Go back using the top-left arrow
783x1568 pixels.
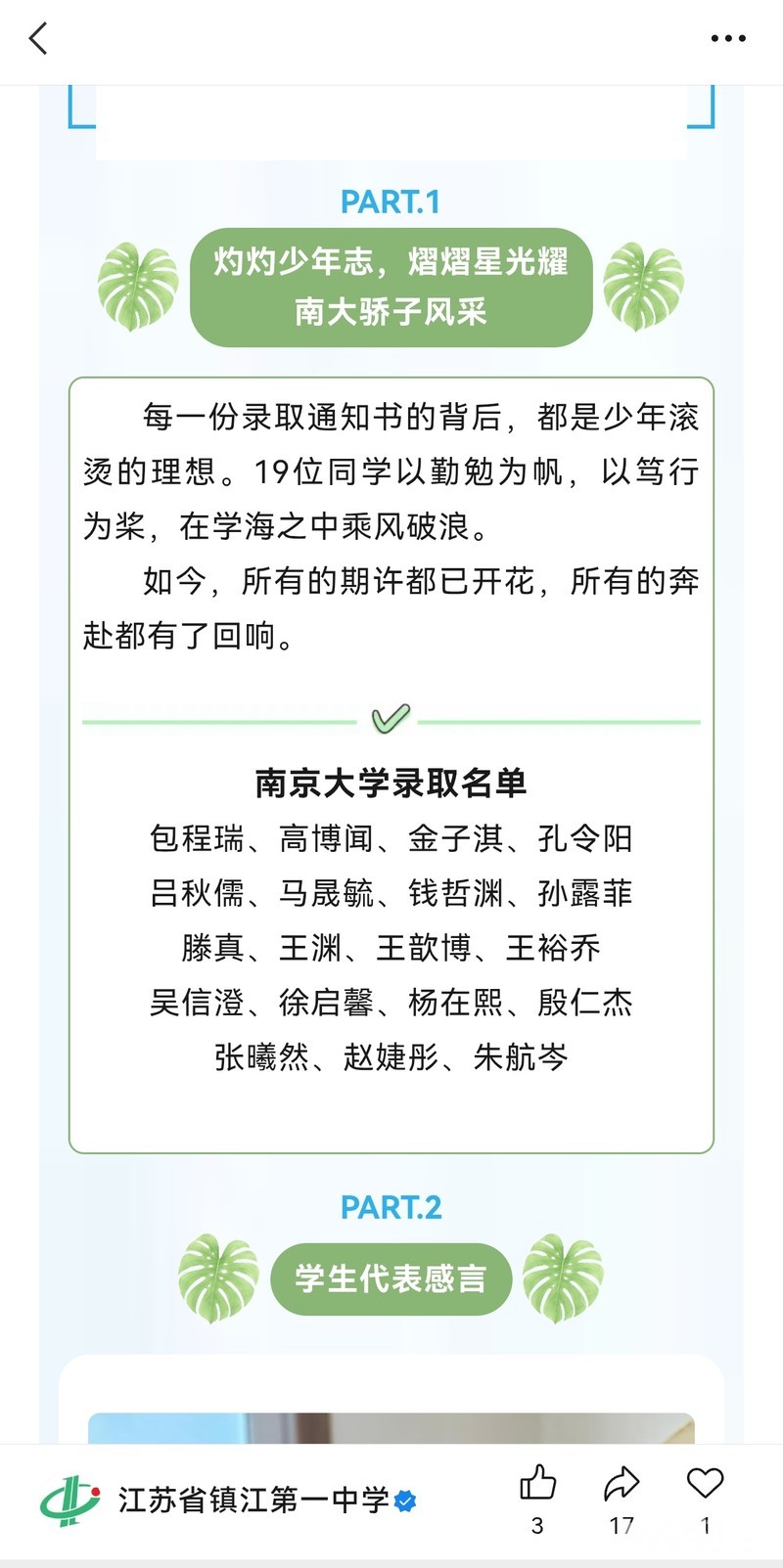coord(38,39)
